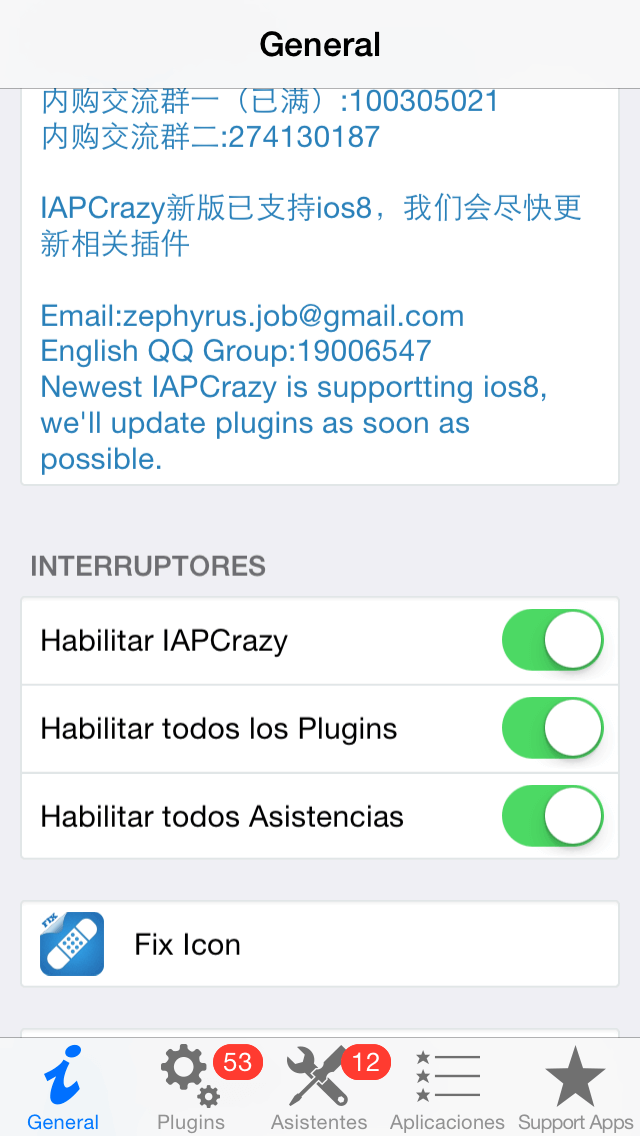This screenshot has width=640, height=1136.
Task: Select the General tab
Action: (x=63, y=1088)
